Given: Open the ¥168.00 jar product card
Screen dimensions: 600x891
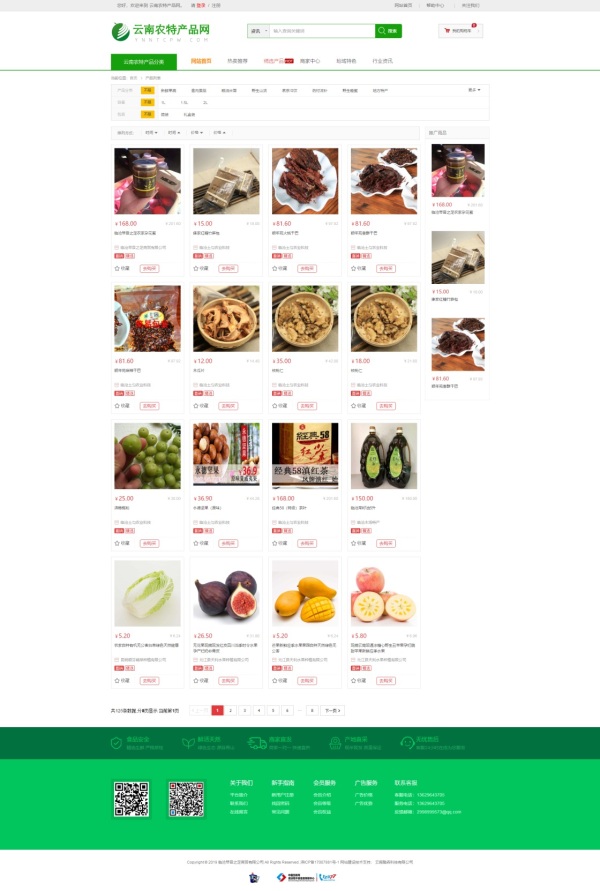Looking at the screenshot, I should [147, 182].
